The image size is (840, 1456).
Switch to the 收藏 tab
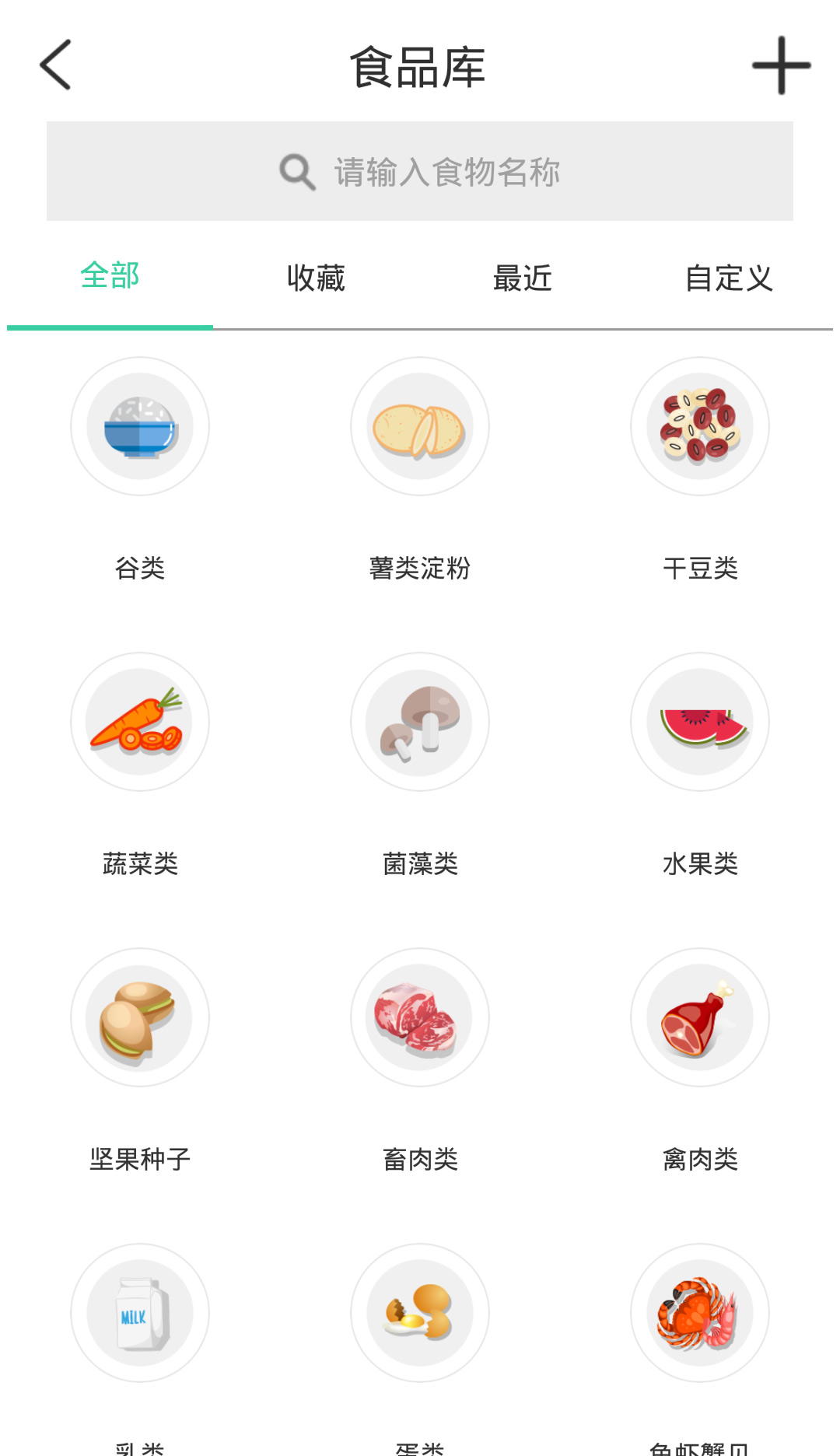[314, 278]
